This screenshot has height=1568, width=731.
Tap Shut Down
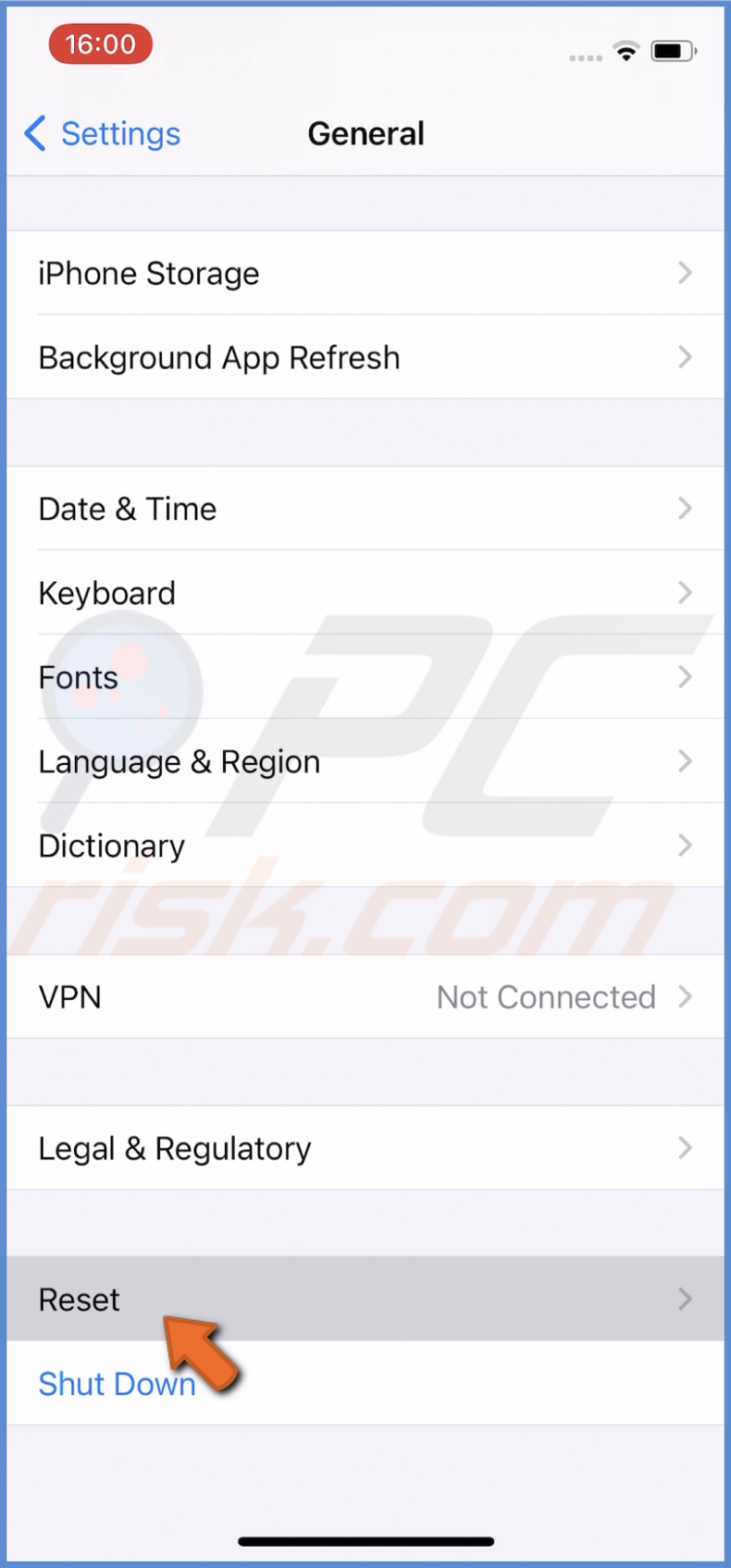118,1384
